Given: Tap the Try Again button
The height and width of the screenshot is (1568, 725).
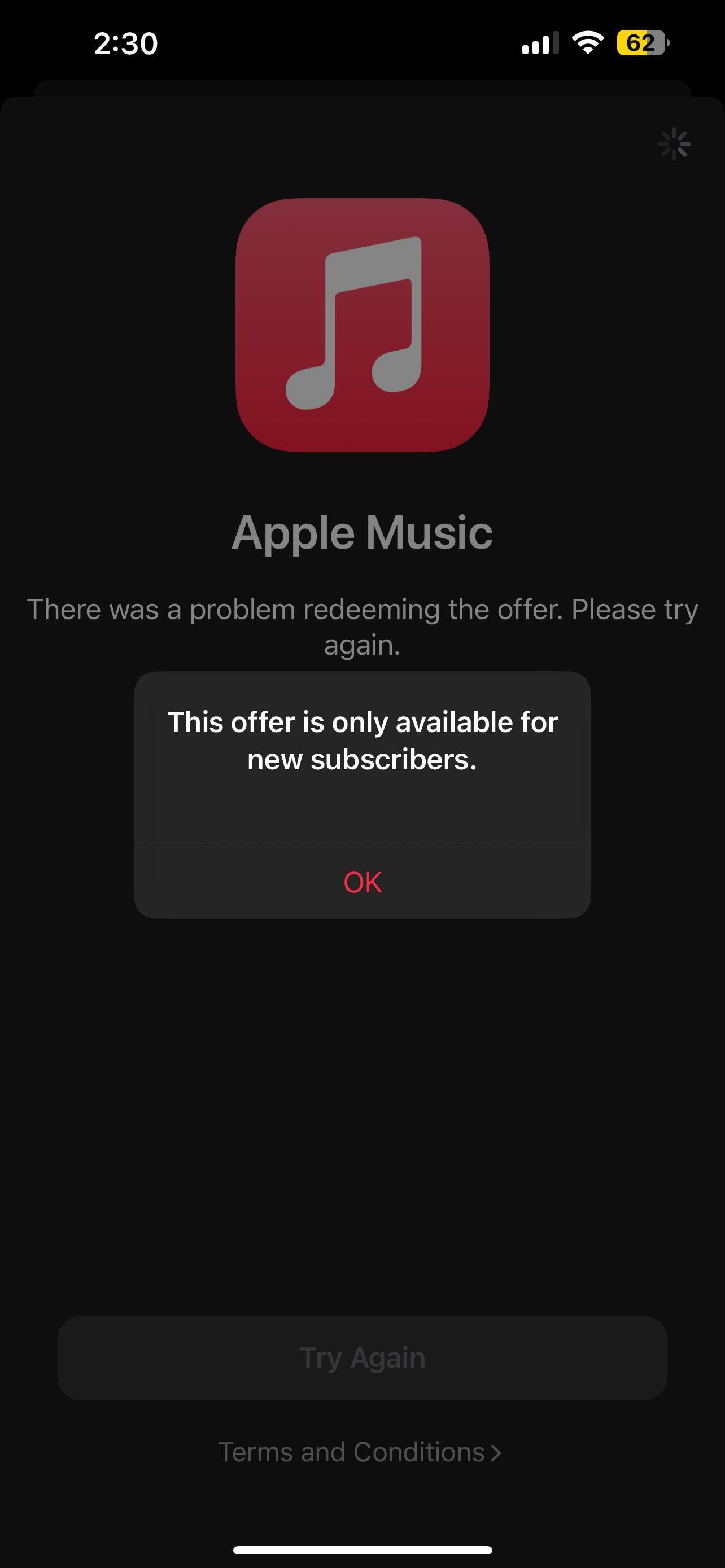Looking at the screenshot, I should pyautogui.click(x=362, y=1357).
